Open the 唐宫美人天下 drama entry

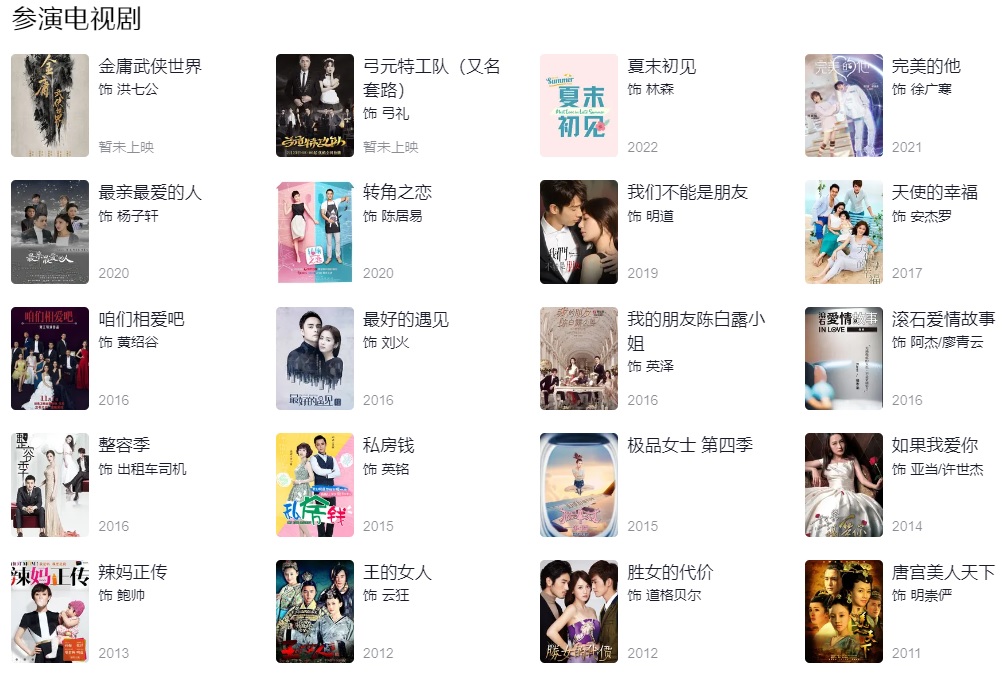(x=943, y=573)
